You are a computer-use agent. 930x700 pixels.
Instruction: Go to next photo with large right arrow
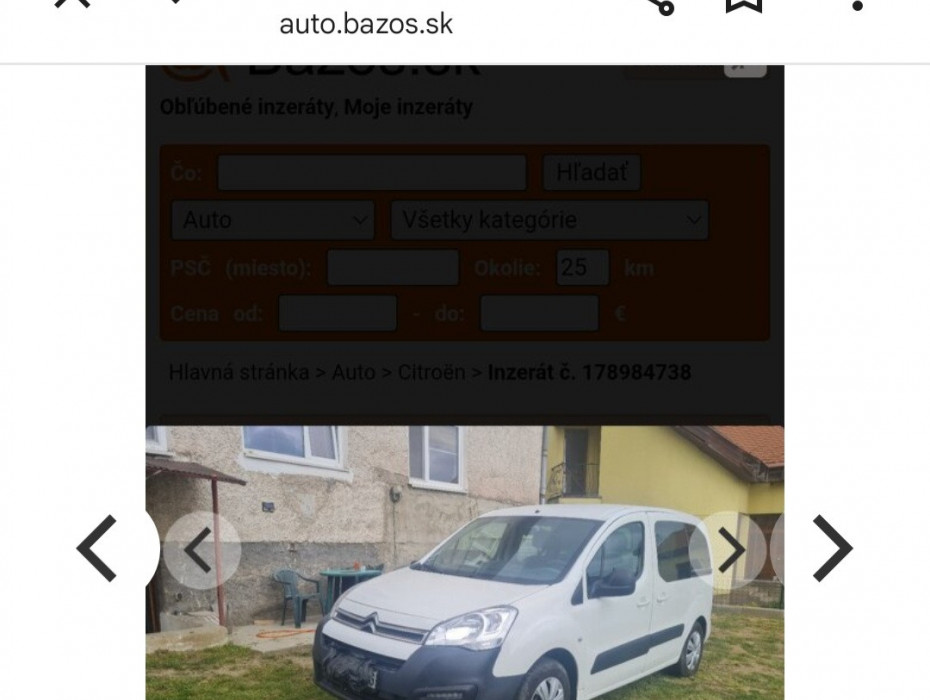(x=831, y=548)
